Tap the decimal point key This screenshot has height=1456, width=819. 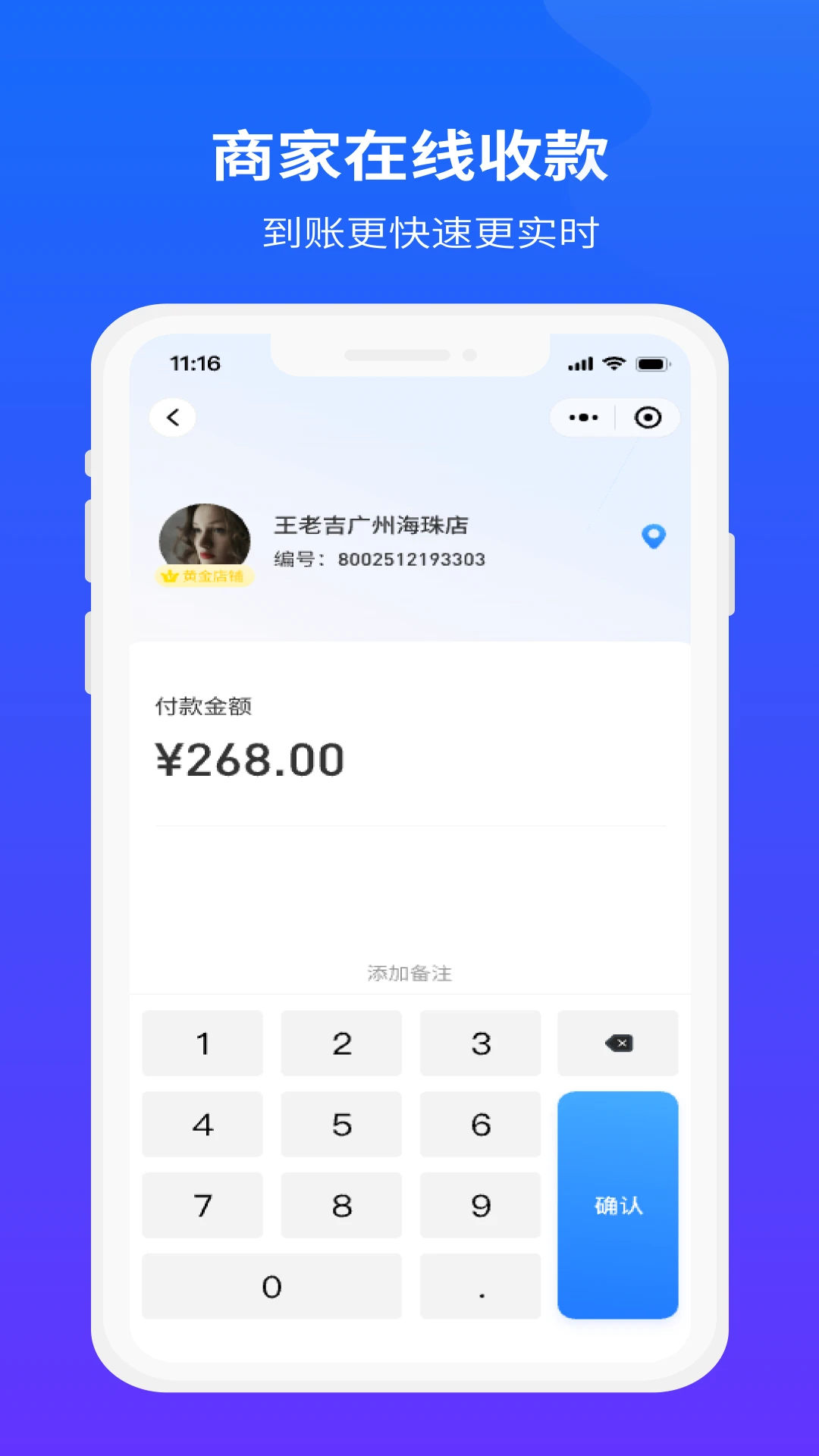[x=480, y=1286]
